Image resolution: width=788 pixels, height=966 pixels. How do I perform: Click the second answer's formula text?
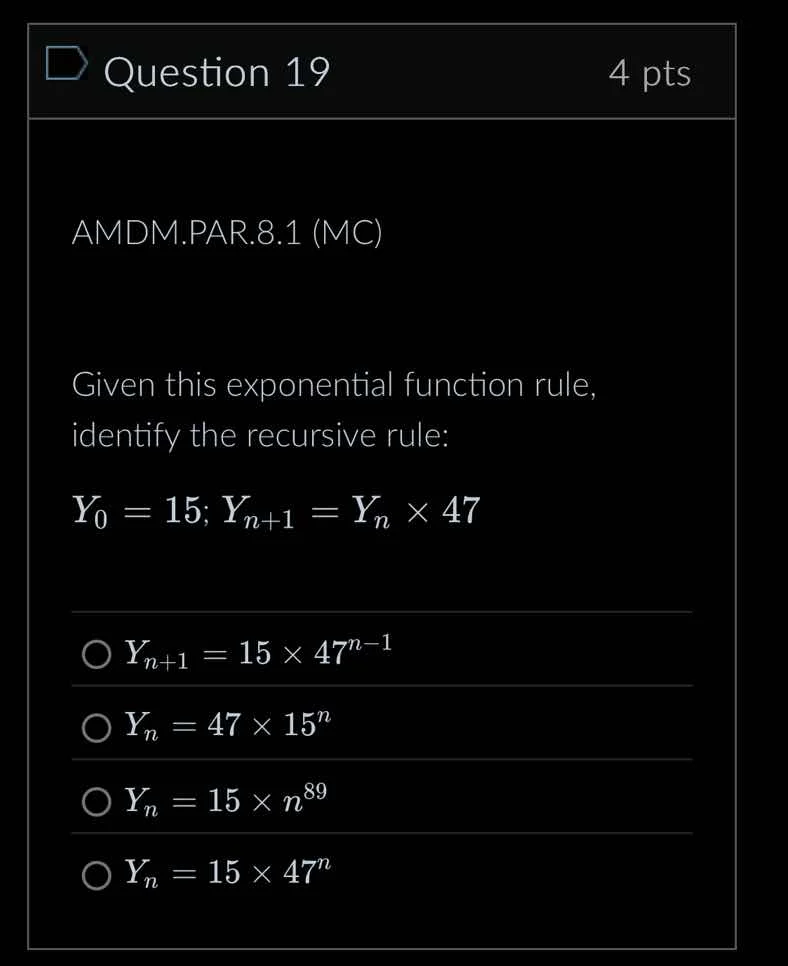[x=225, y=726]
